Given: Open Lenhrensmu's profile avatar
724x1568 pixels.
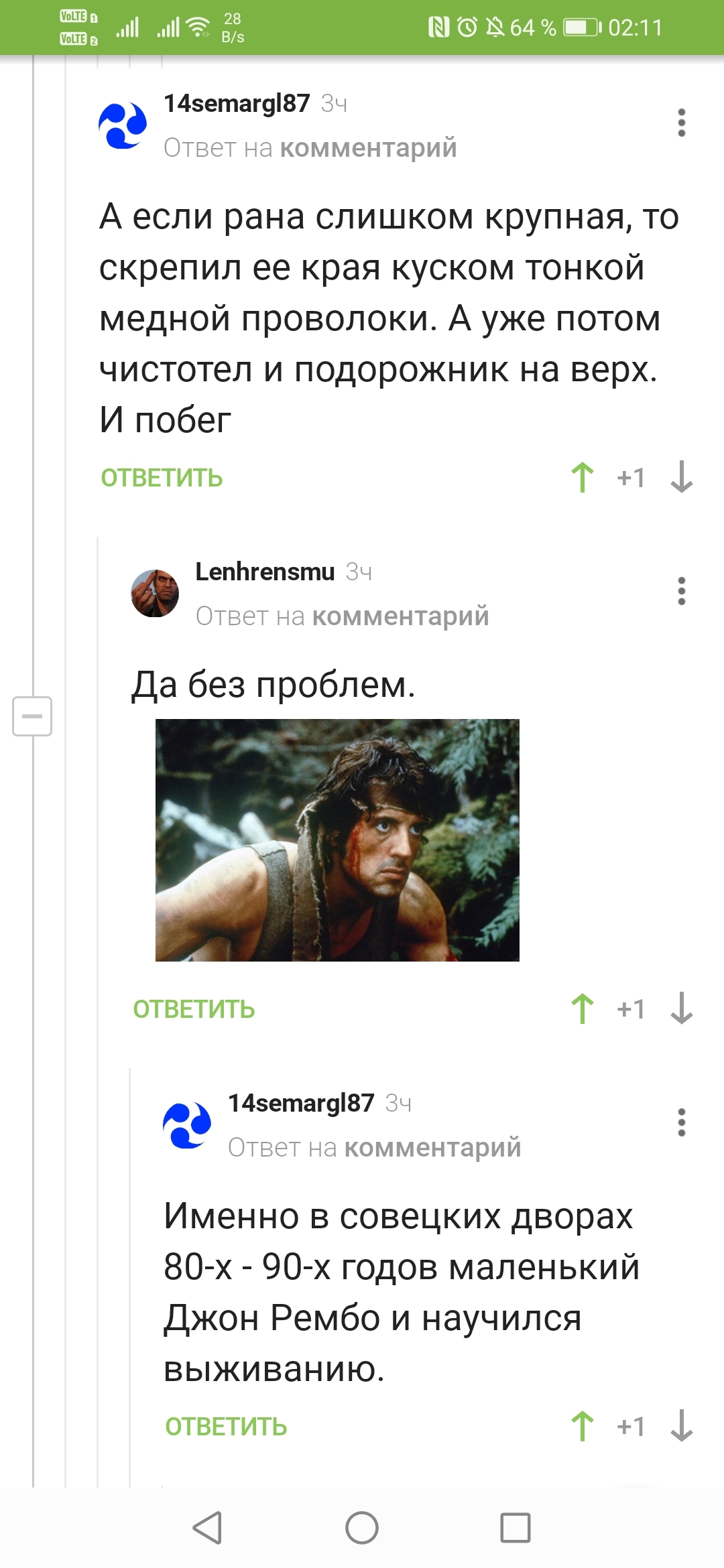Looking at the screenshot, I should (155, 593).
